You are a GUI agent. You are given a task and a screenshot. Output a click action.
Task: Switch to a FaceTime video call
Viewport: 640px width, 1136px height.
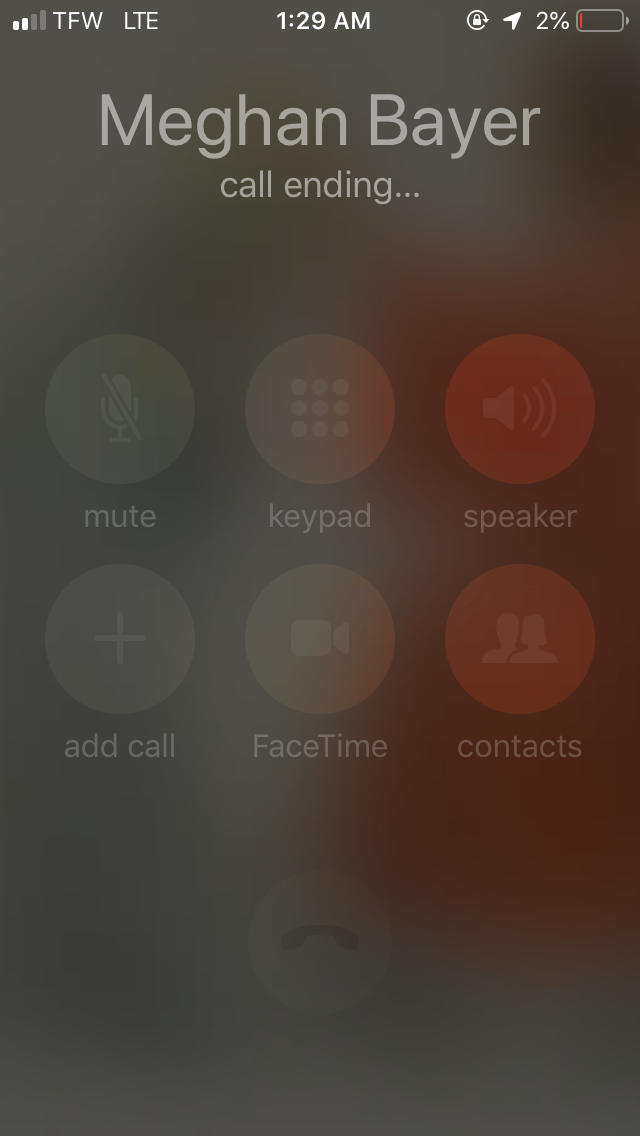[320, 639]
